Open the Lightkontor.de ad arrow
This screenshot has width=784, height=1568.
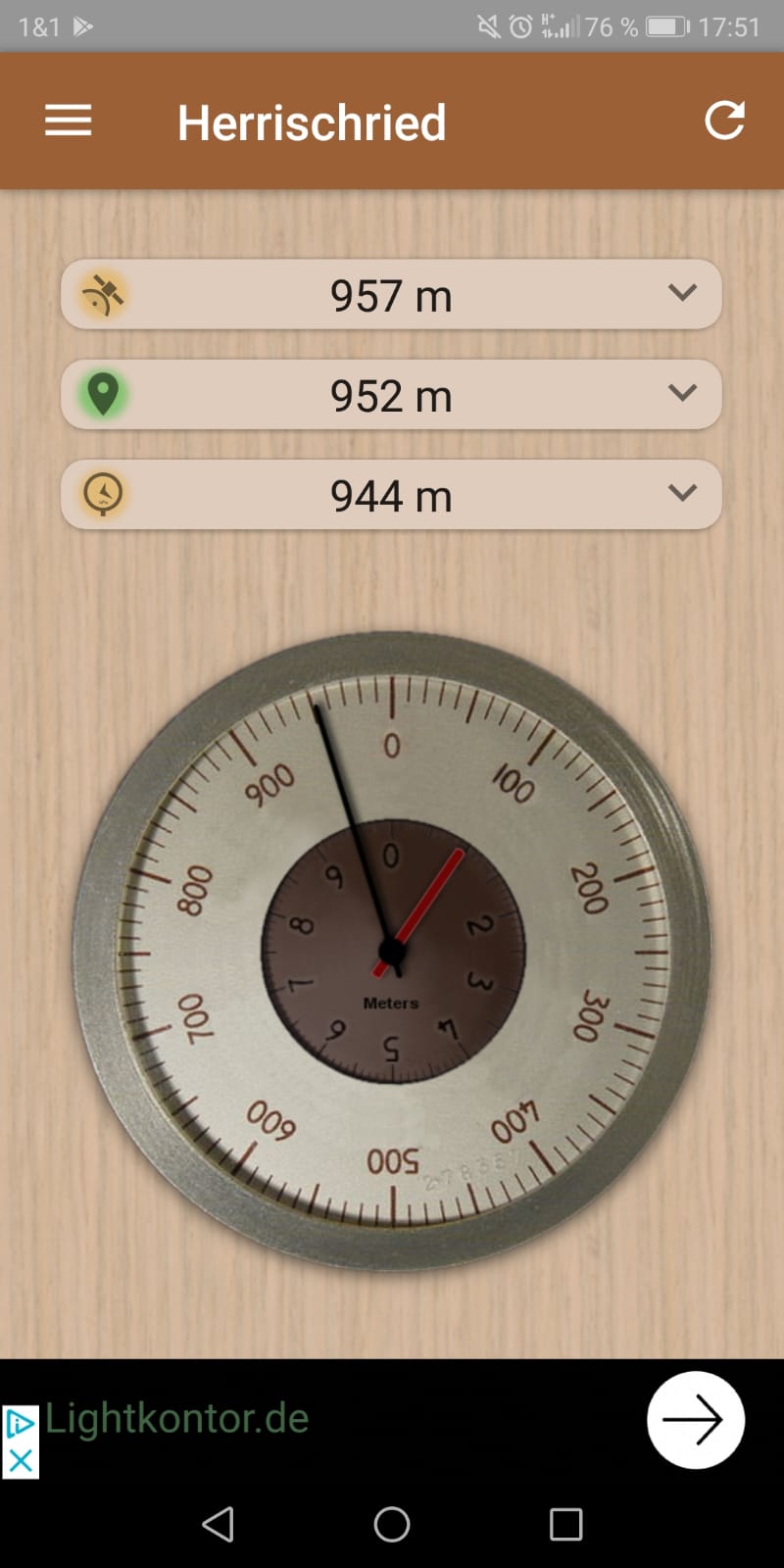695,1419
